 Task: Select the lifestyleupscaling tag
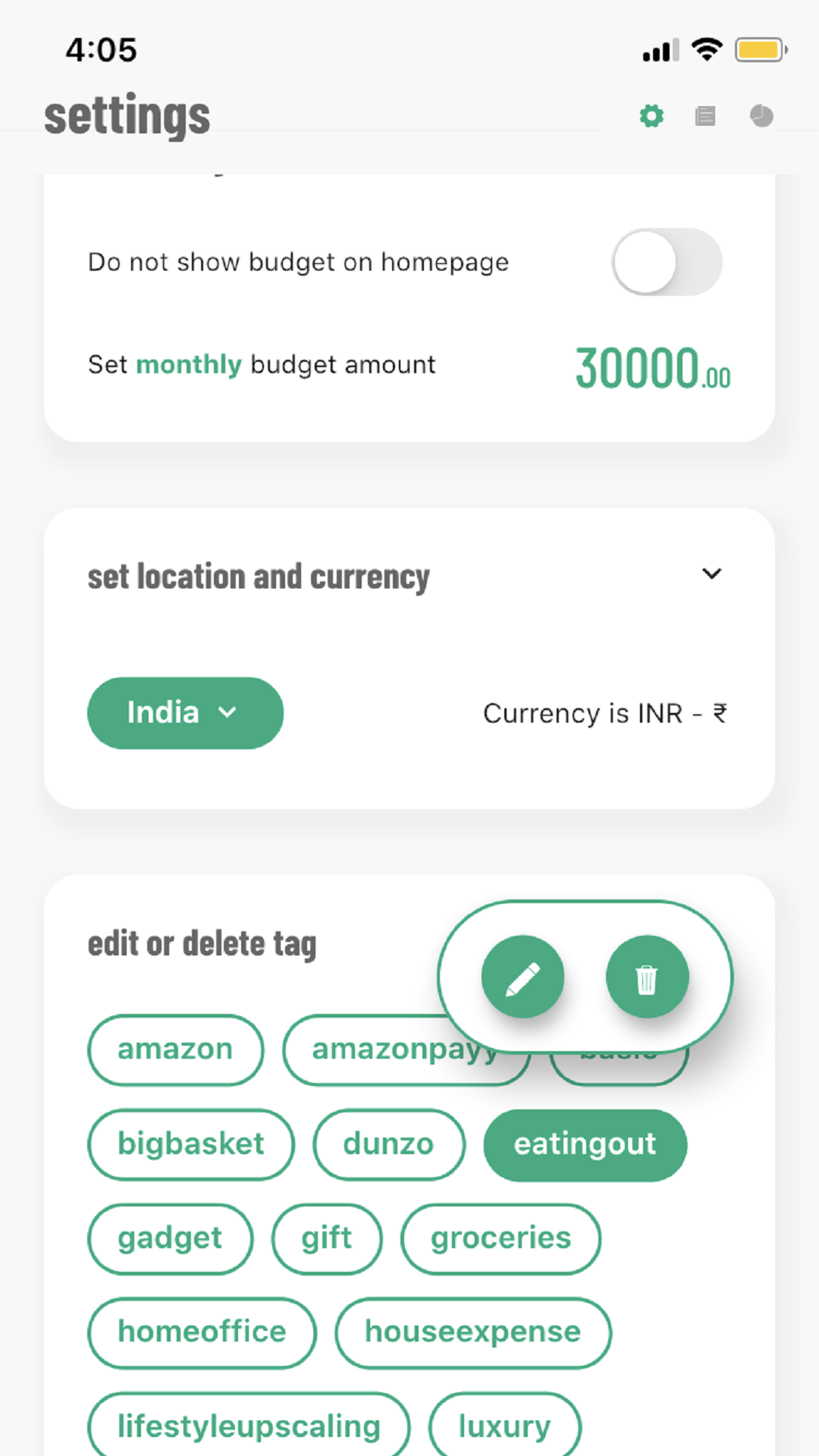(249, 1426)
